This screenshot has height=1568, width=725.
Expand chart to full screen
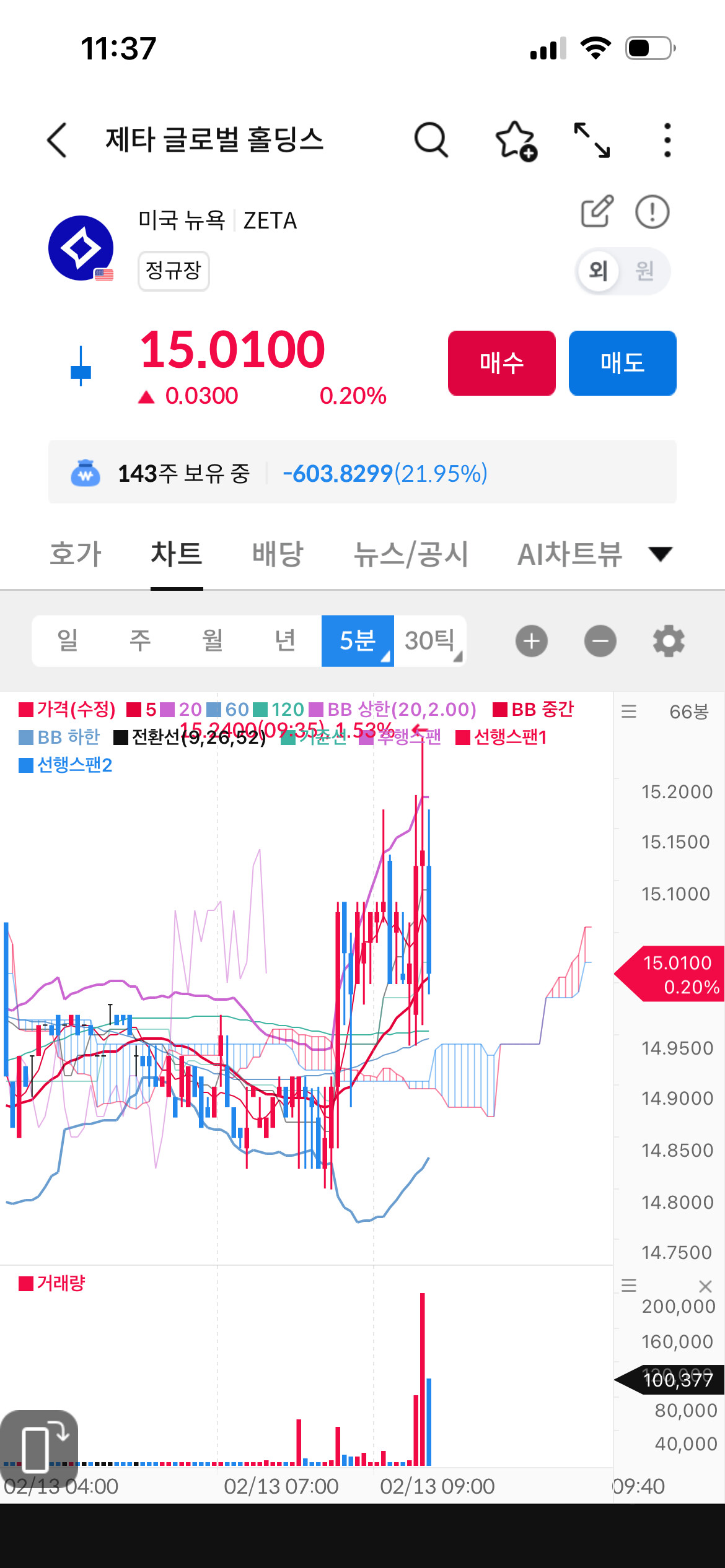coord(592,140)
